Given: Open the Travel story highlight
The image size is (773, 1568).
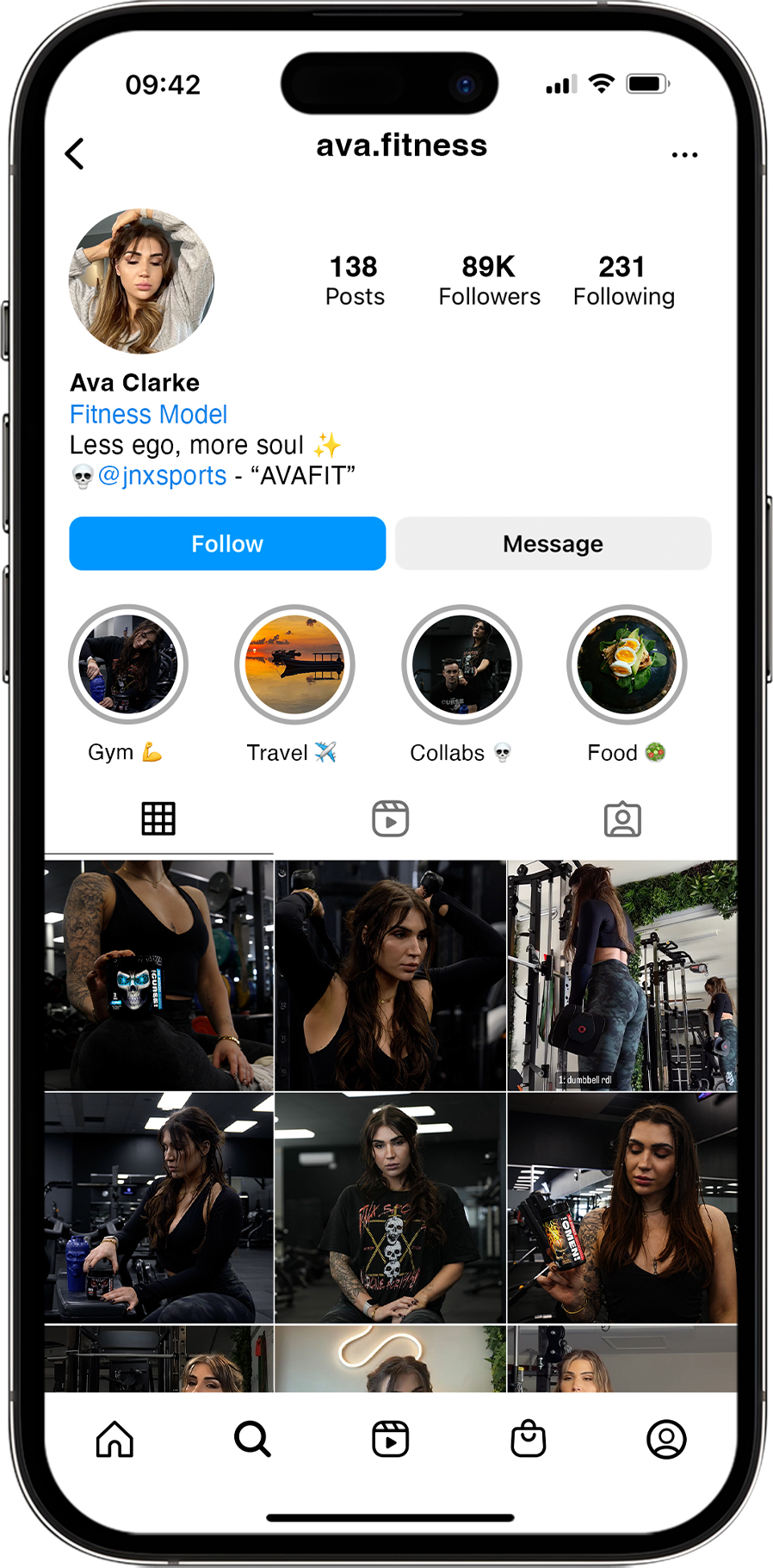Looking at the screenshot, I should (x=294, y=664).
